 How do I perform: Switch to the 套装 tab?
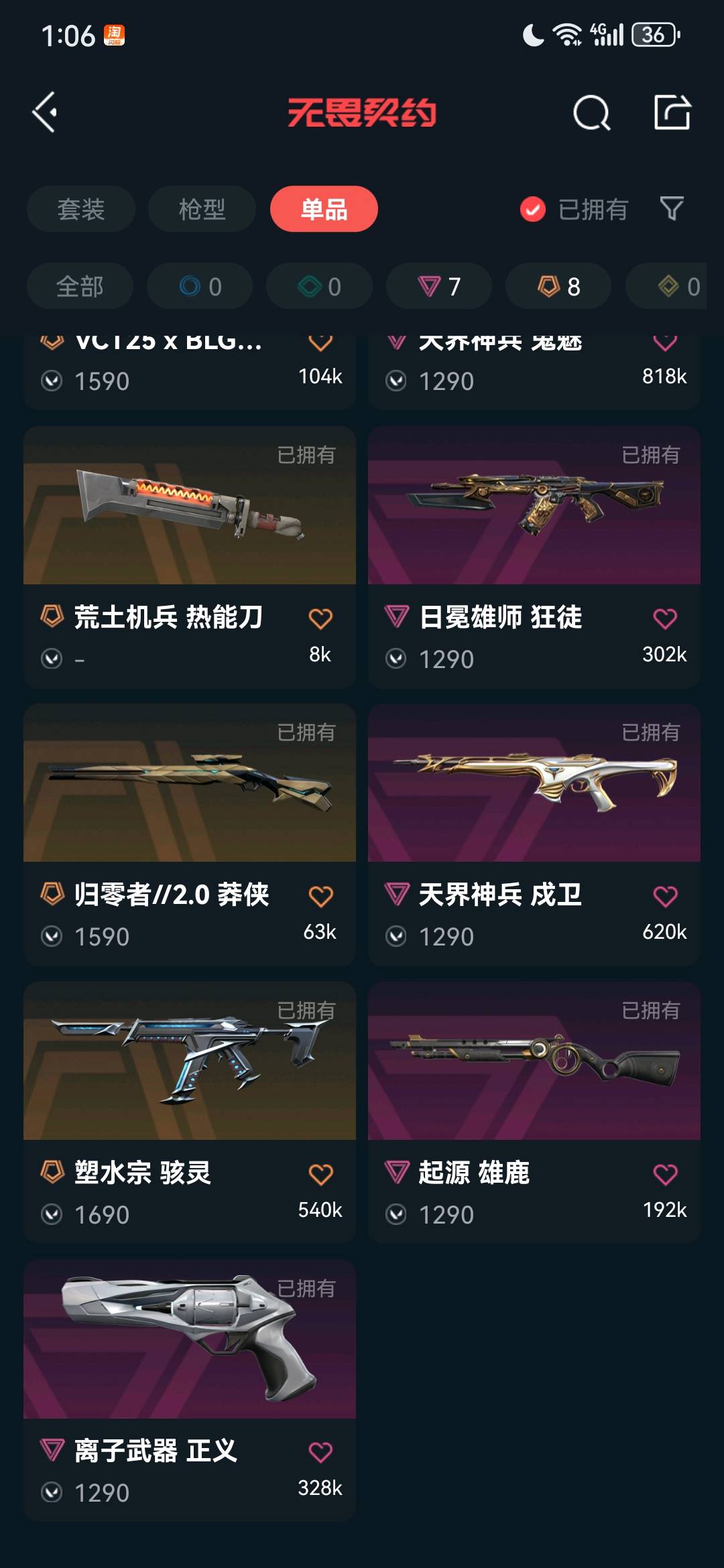pyautogui.click(x=81, y=209)
